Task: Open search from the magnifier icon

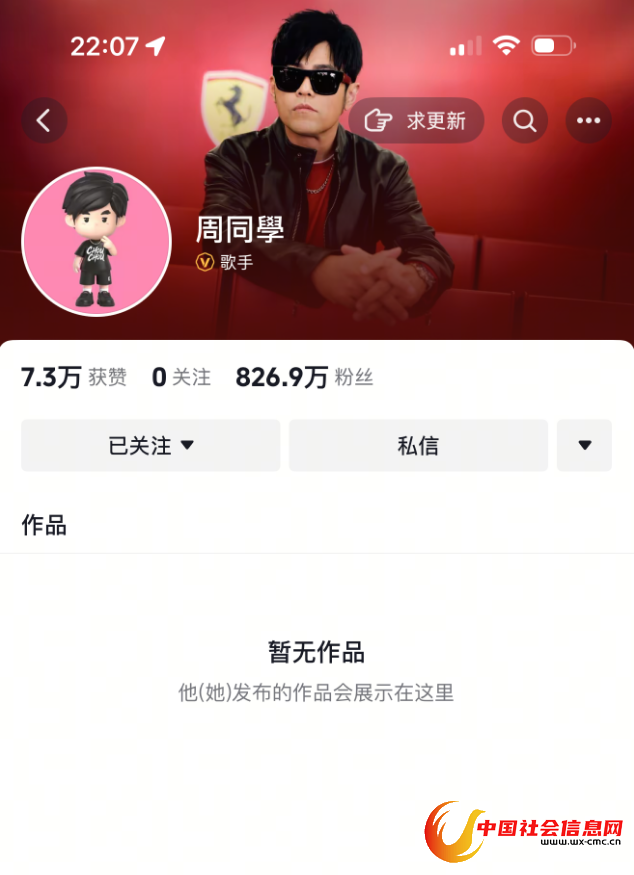Action: coord(525,121)
